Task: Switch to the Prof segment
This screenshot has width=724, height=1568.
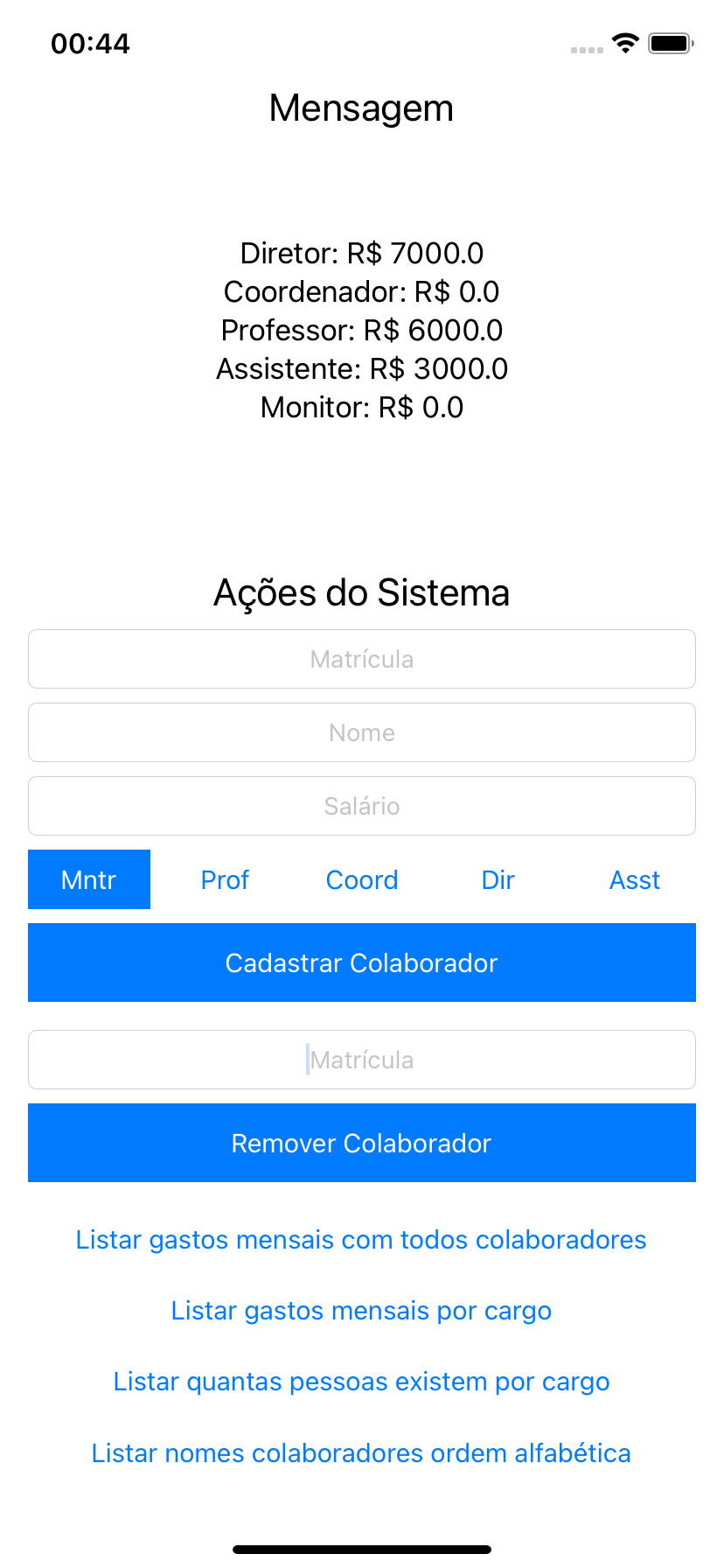Action: pyautogui.click(x=226, y=879)
